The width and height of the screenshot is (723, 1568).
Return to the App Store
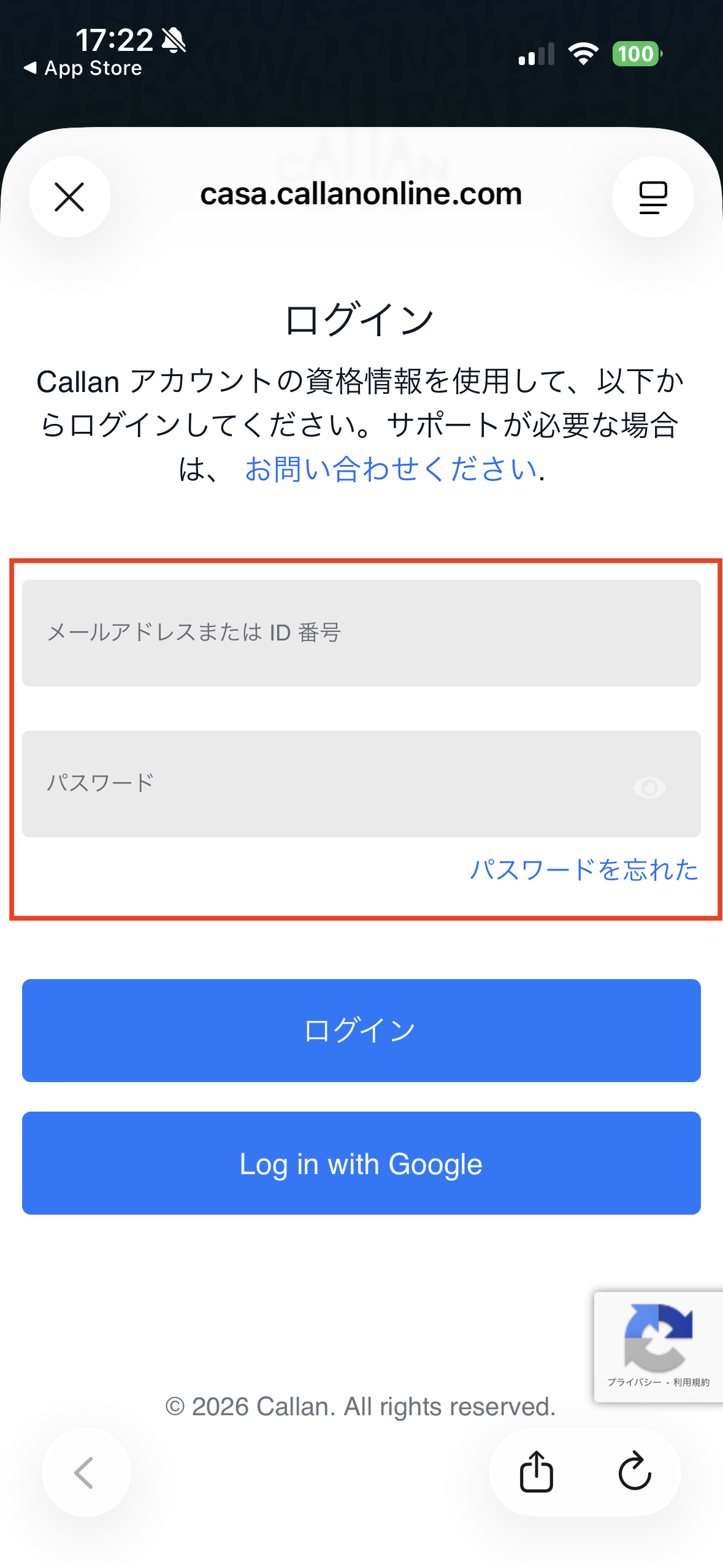83,68
